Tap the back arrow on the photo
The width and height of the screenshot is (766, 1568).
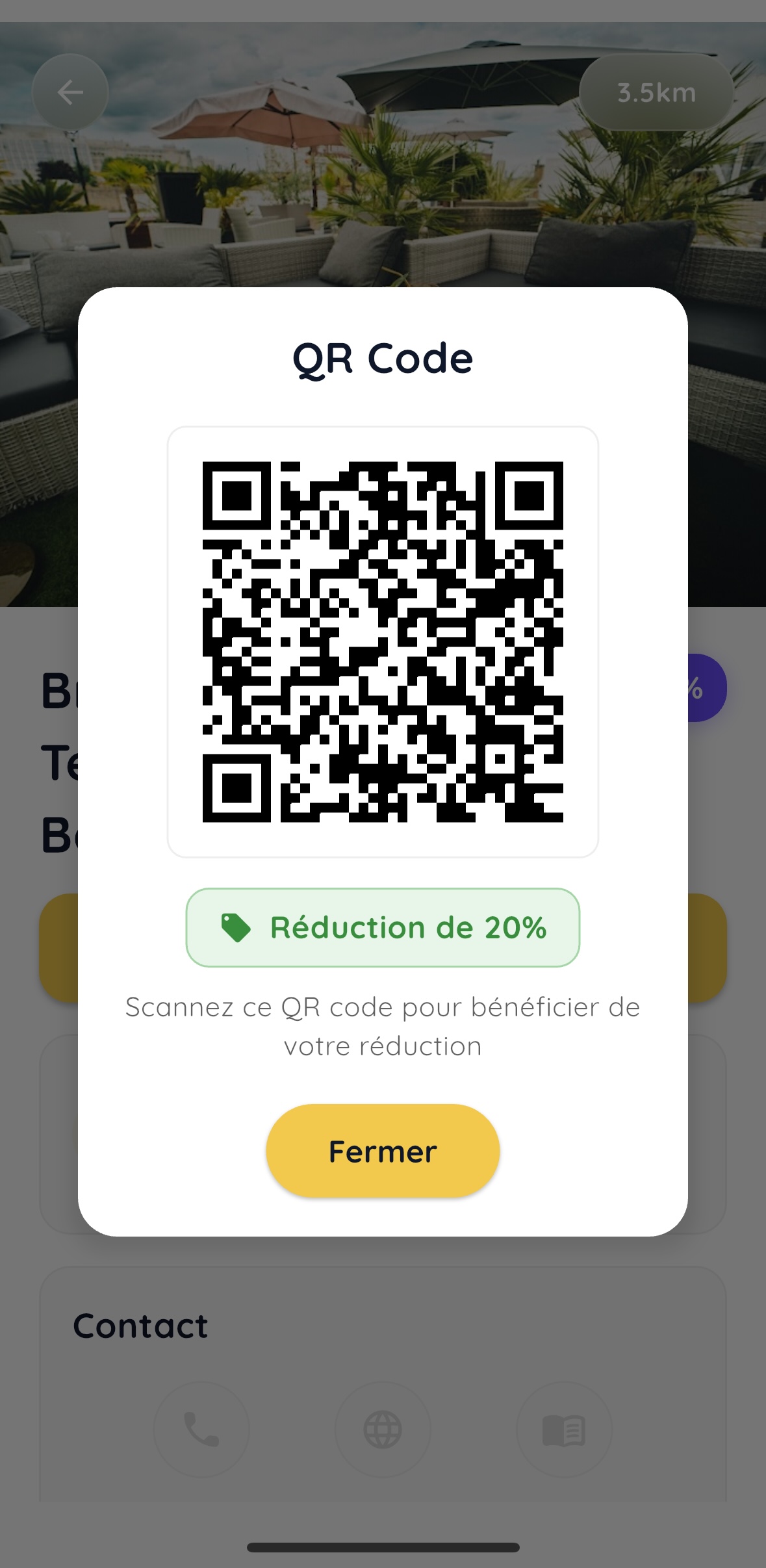tap(70, 92)
